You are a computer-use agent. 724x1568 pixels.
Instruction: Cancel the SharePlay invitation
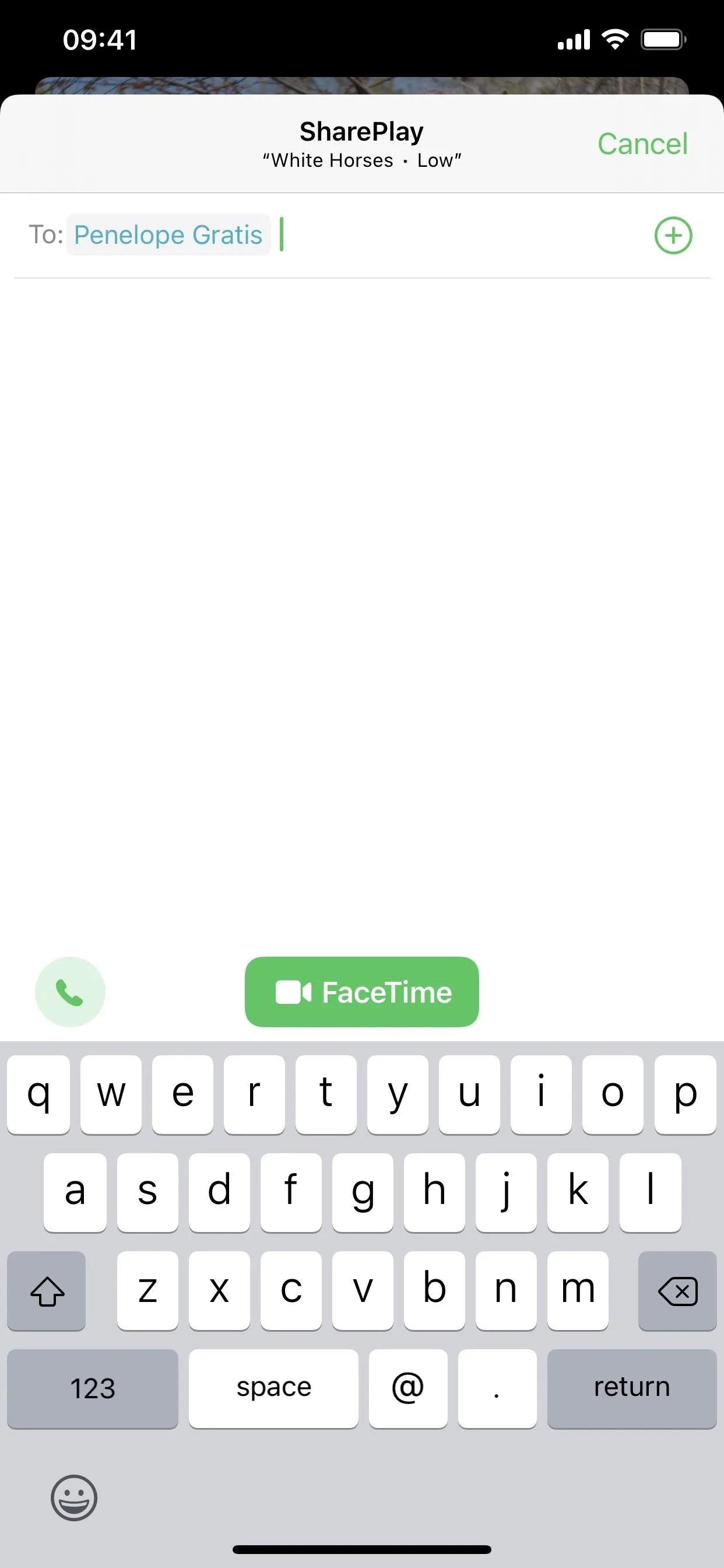642,144
